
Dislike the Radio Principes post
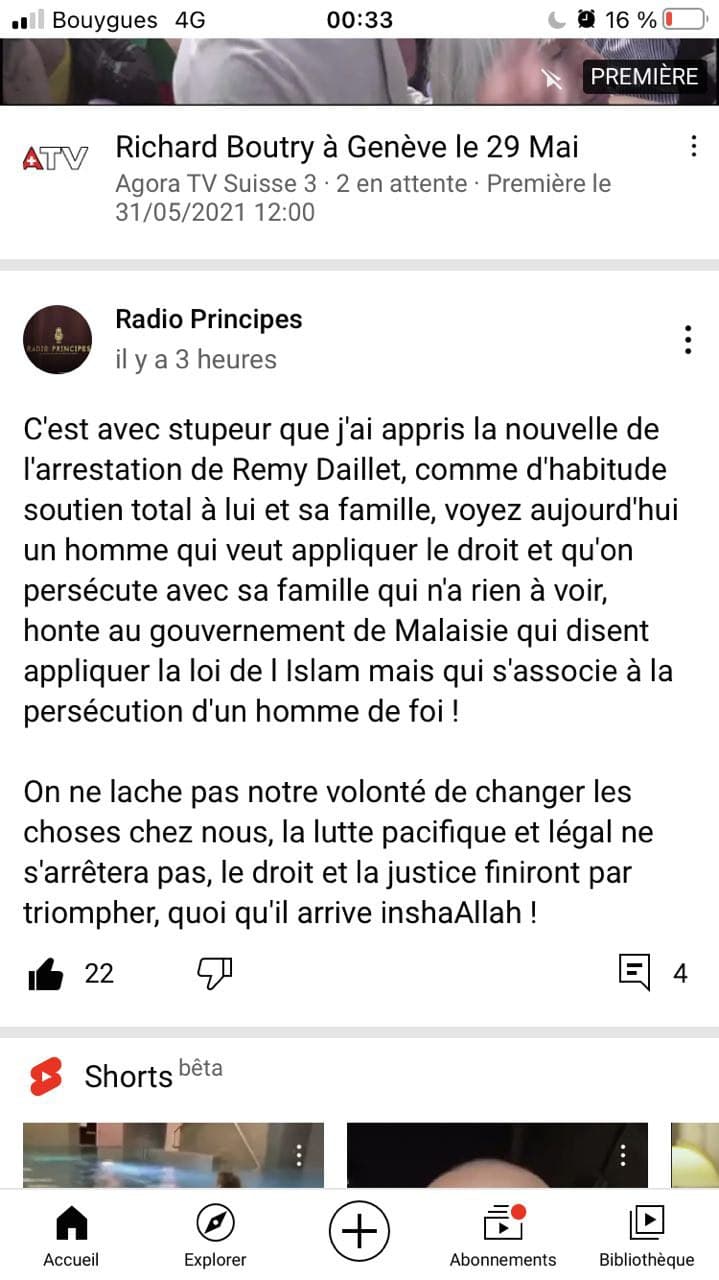tap(215, 973)
